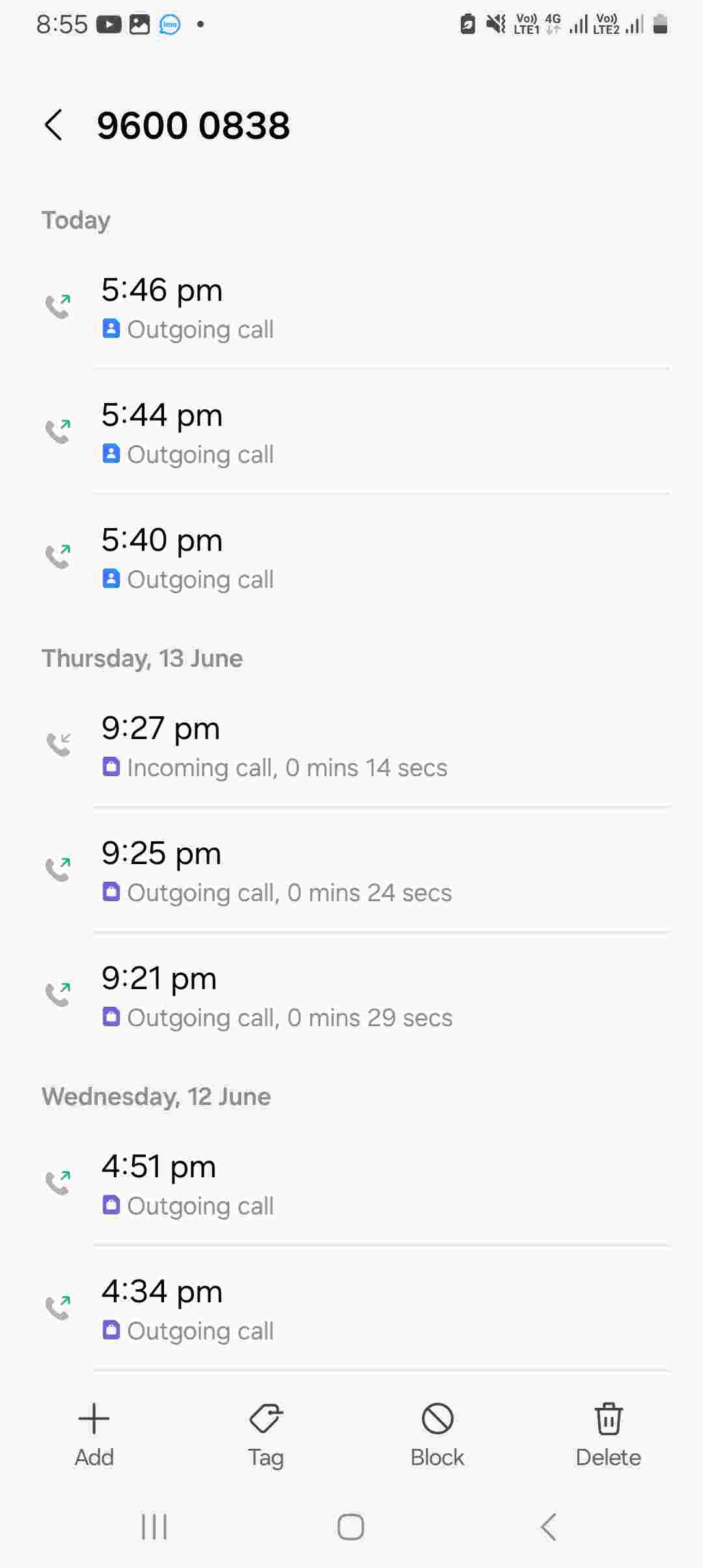Open recent apps from the navigation bar
Viewport: 703px width, 1568px height.
click(x=154, y=1527)
